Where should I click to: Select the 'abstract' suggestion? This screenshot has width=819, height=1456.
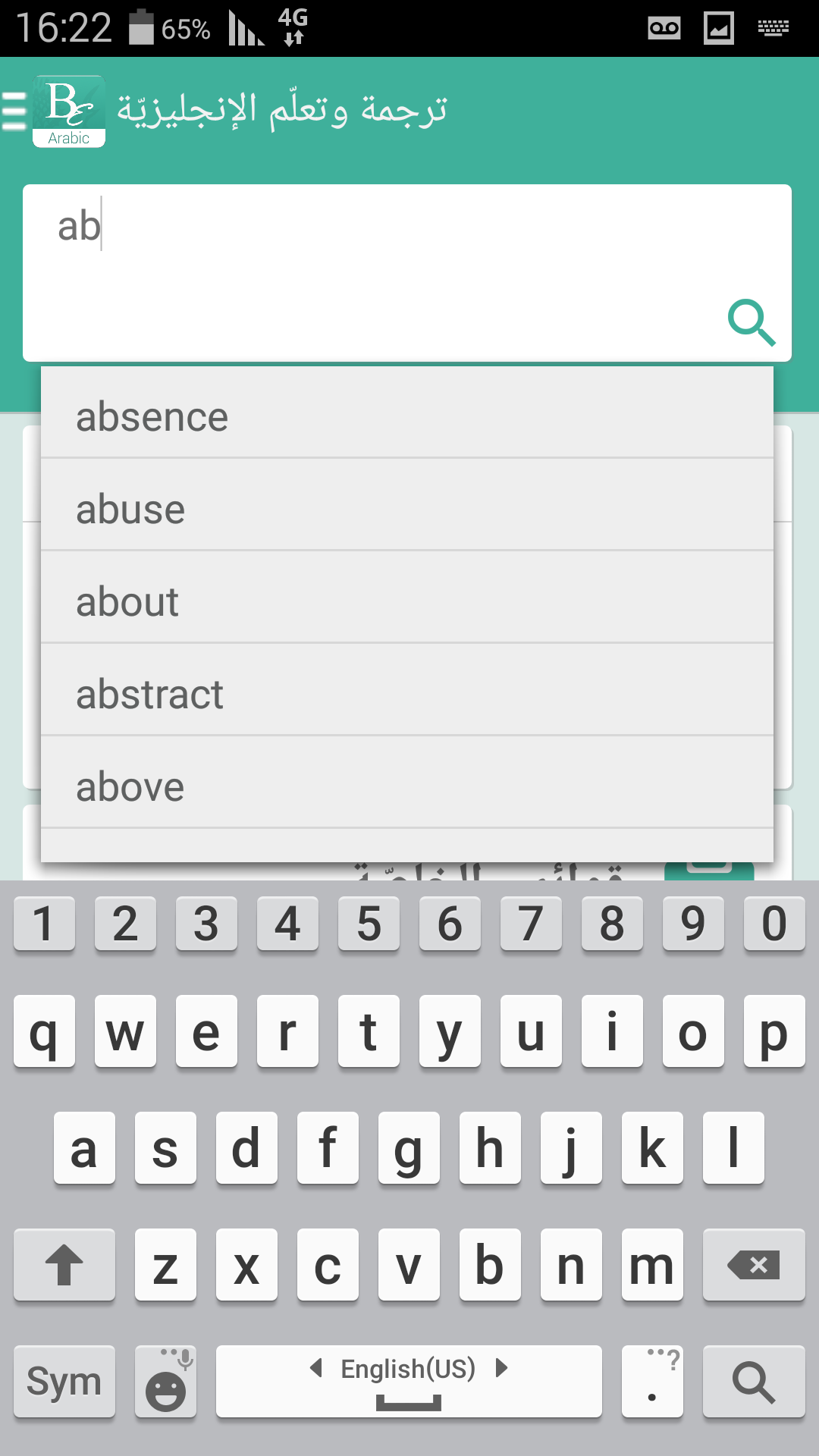coord(406,694)
